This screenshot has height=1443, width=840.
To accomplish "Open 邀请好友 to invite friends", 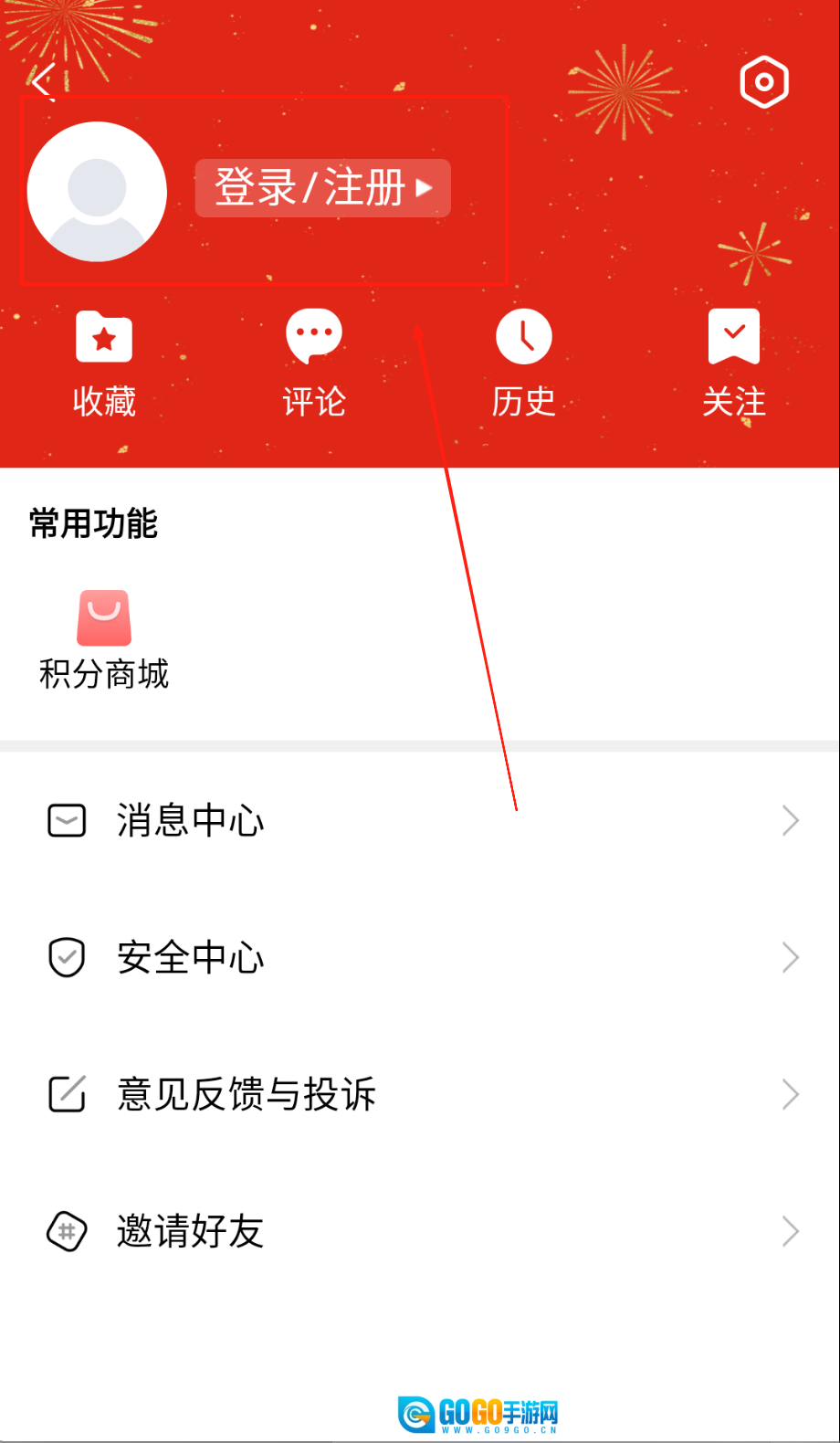I will [x=420, y=1231].
